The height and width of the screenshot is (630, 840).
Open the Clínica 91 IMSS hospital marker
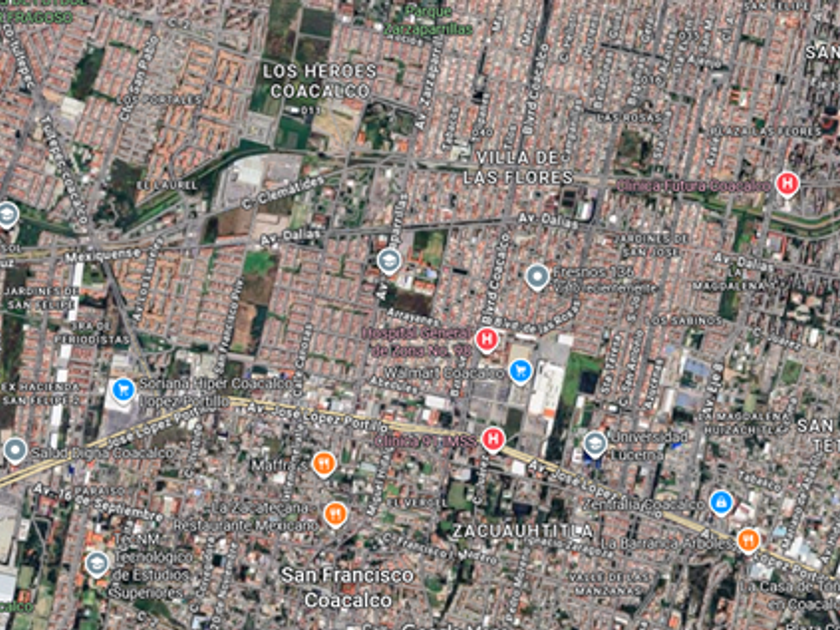493,440
